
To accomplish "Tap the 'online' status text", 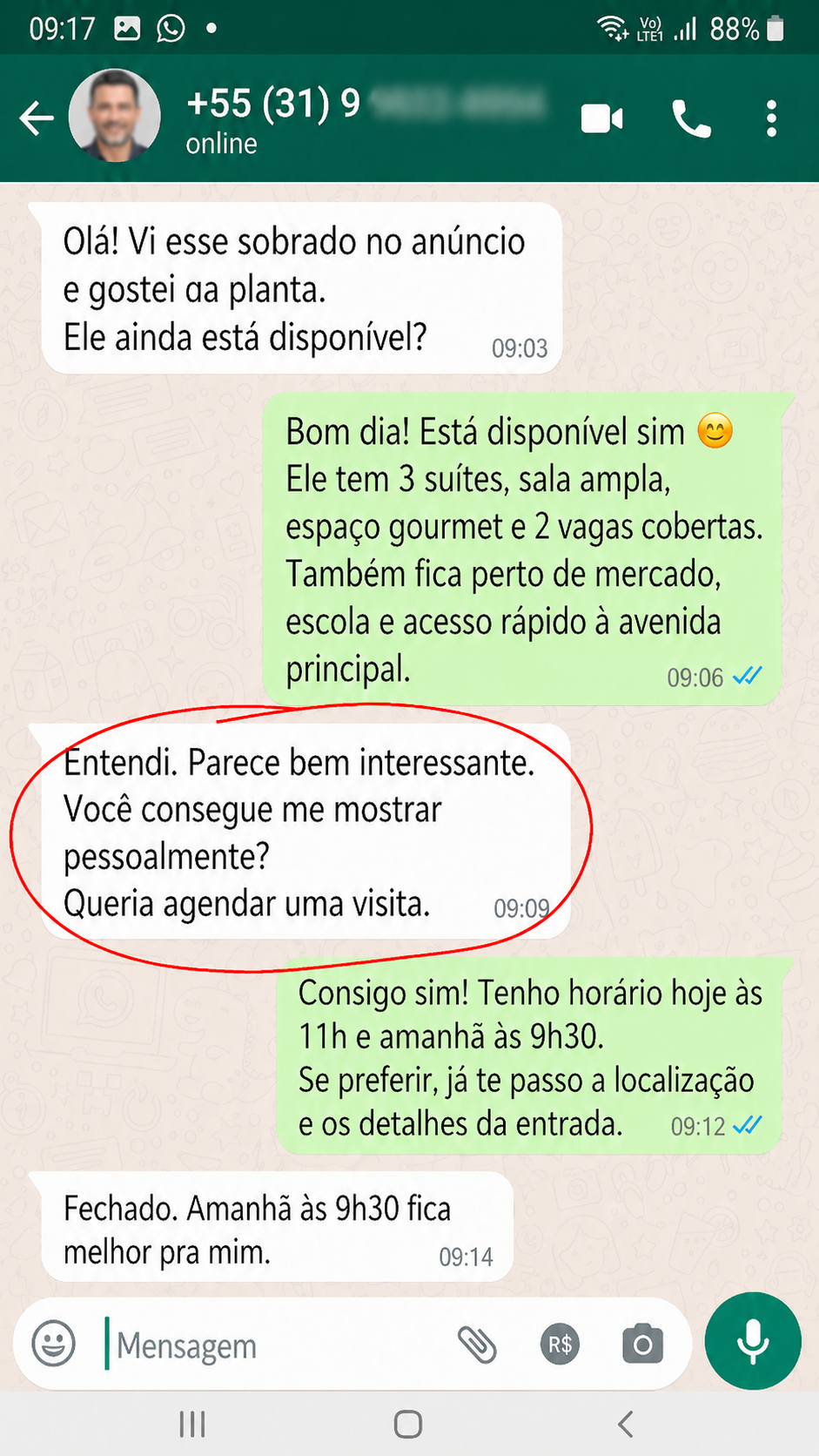I will click(219, 144).
